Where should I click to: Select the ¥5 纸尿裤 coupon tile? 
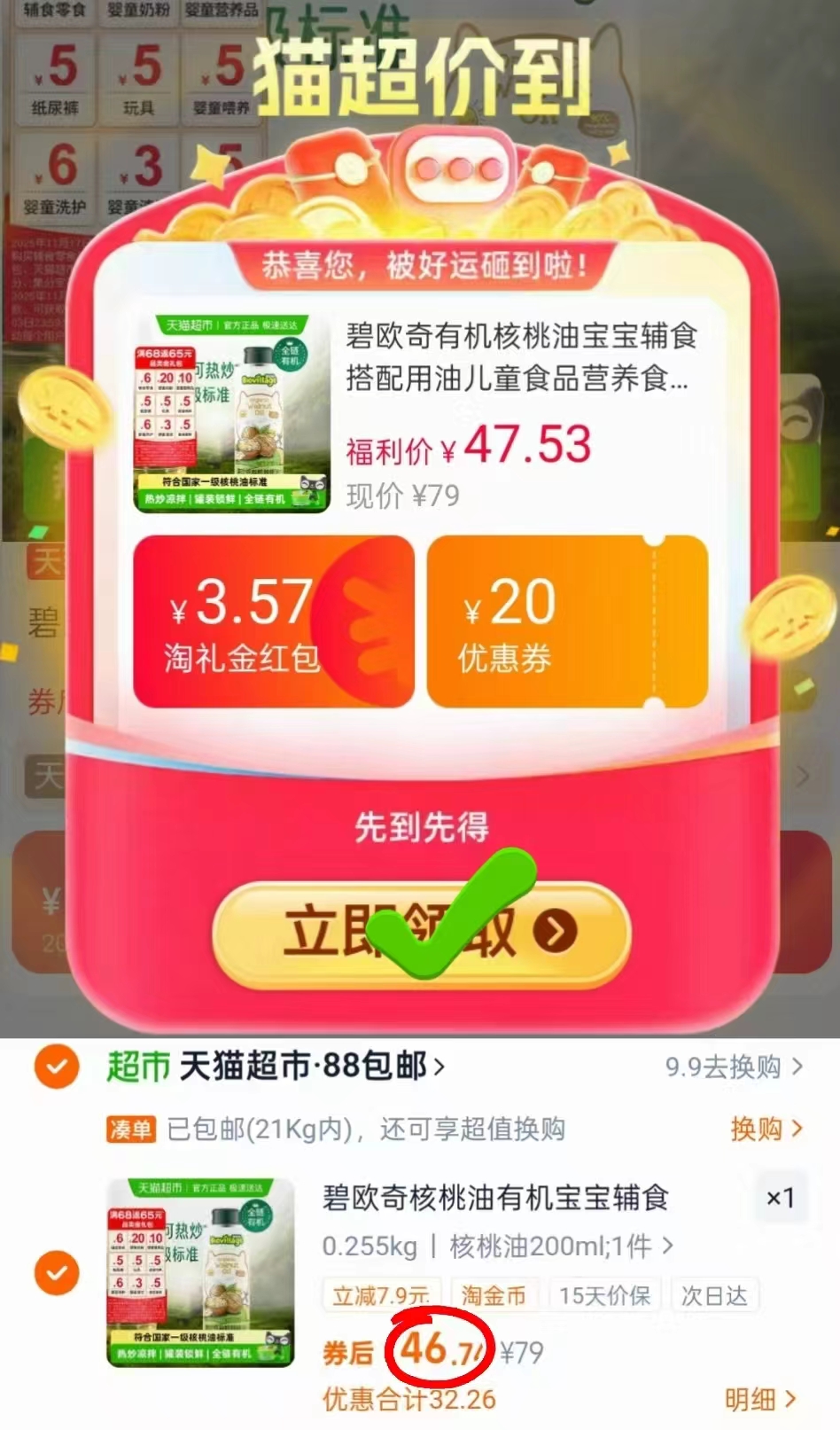[x=55, y=75]
